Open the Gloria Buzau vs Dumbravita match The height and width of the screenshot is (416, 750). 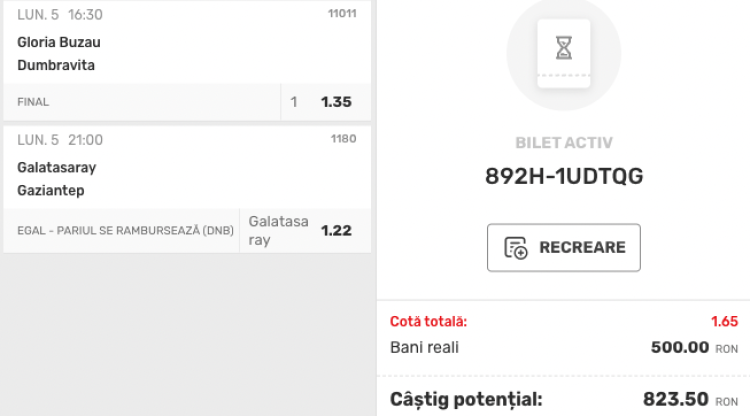coord(60,54)
